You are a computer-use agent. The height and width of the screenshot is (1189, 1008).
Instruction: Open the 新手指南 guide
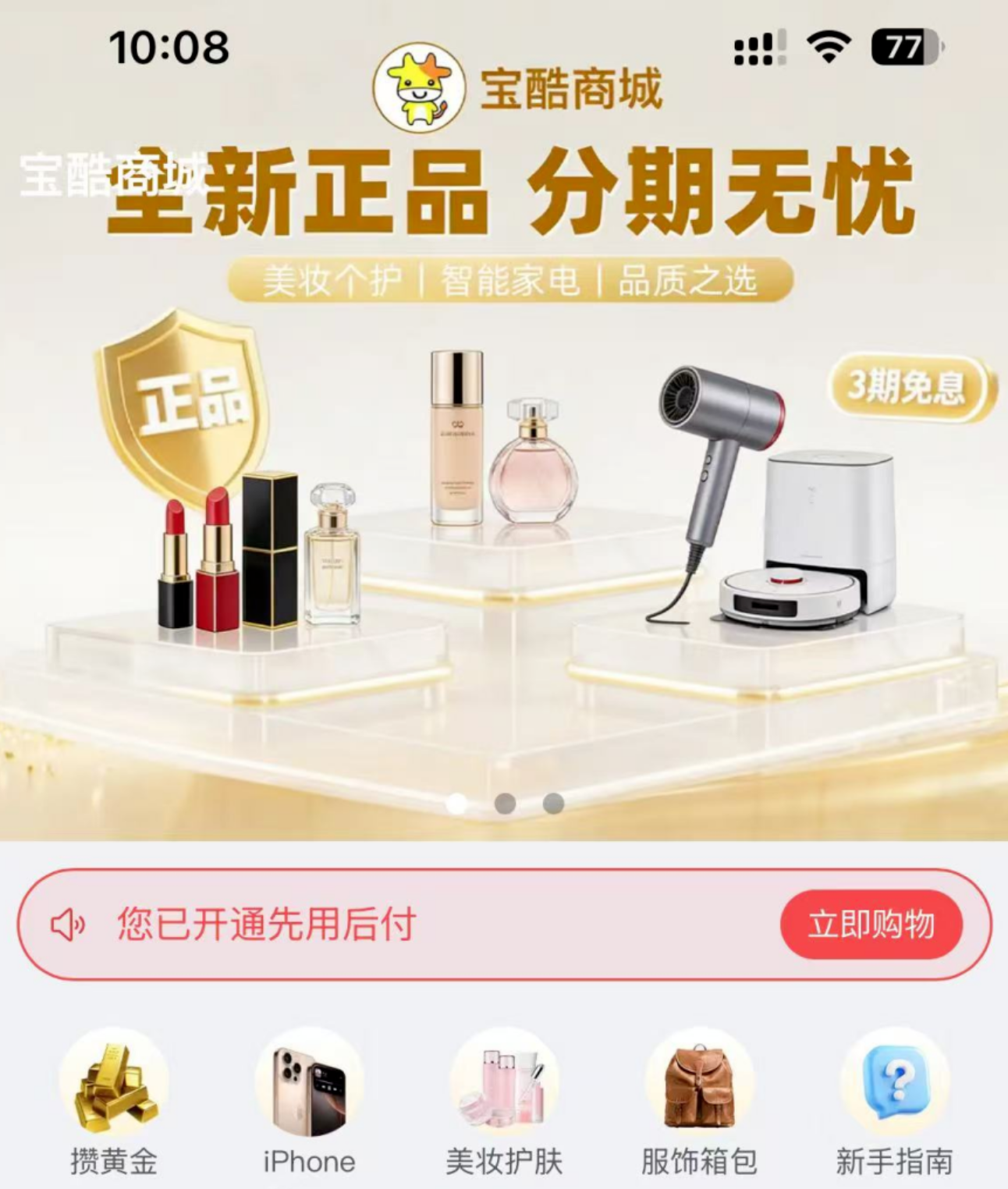pos(894,1102)
